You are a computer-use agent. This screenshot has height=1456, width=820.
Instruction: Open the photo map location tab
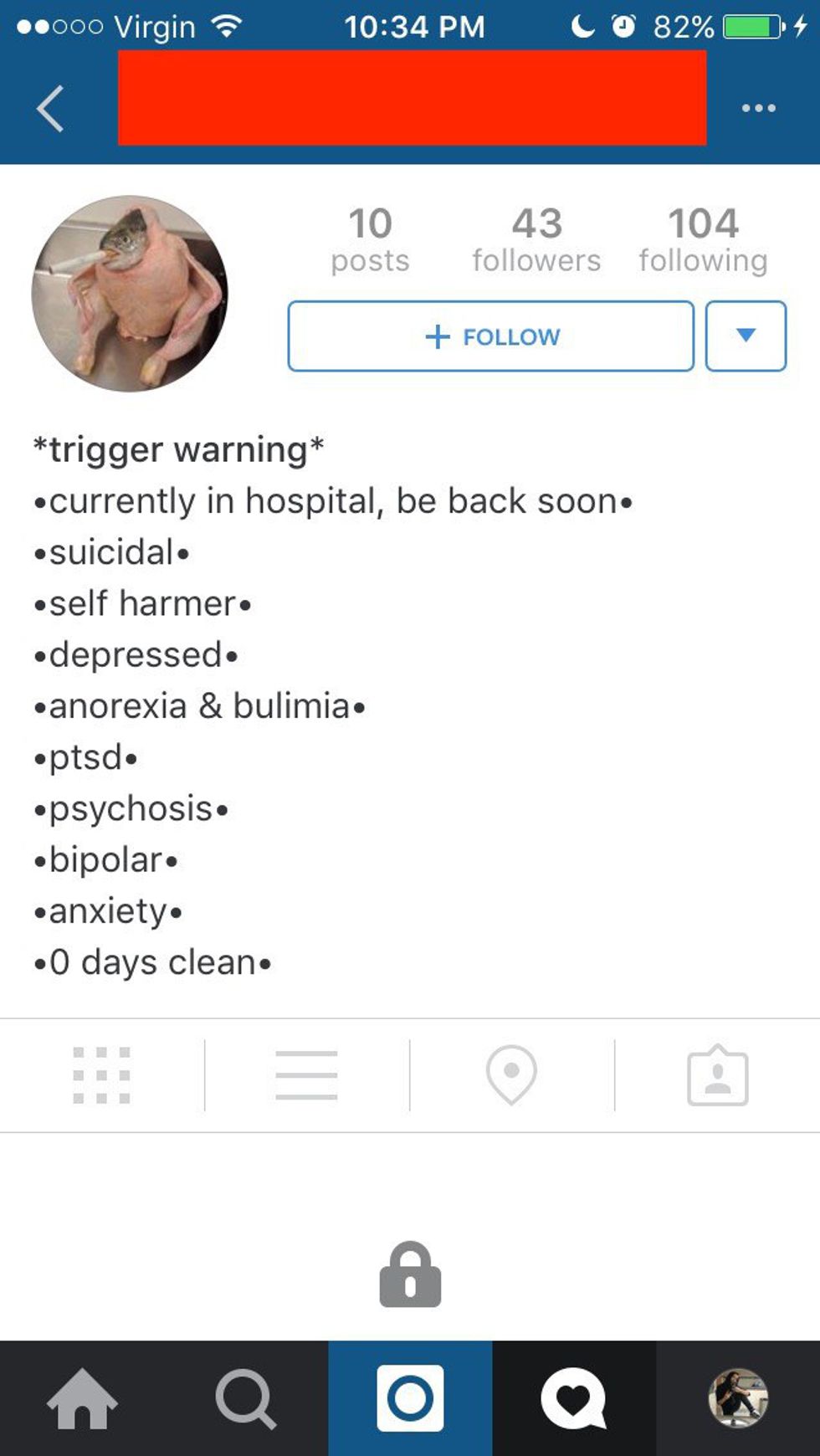coord(511,1075)
